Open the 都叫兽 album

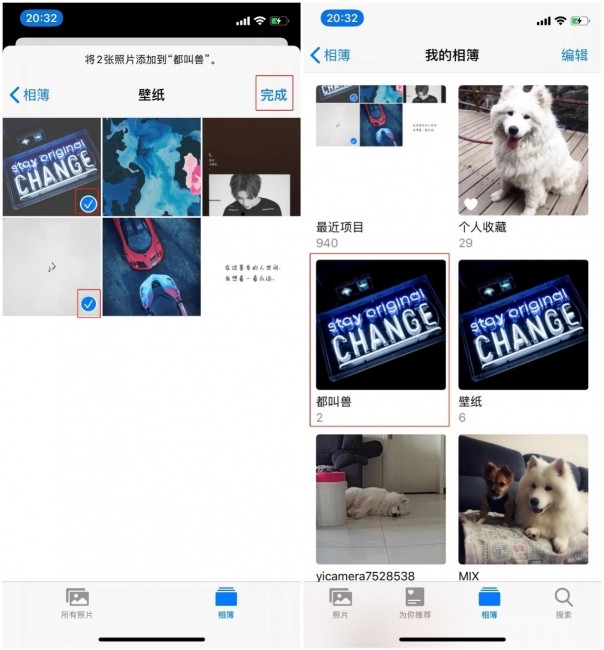coord(381,325)
